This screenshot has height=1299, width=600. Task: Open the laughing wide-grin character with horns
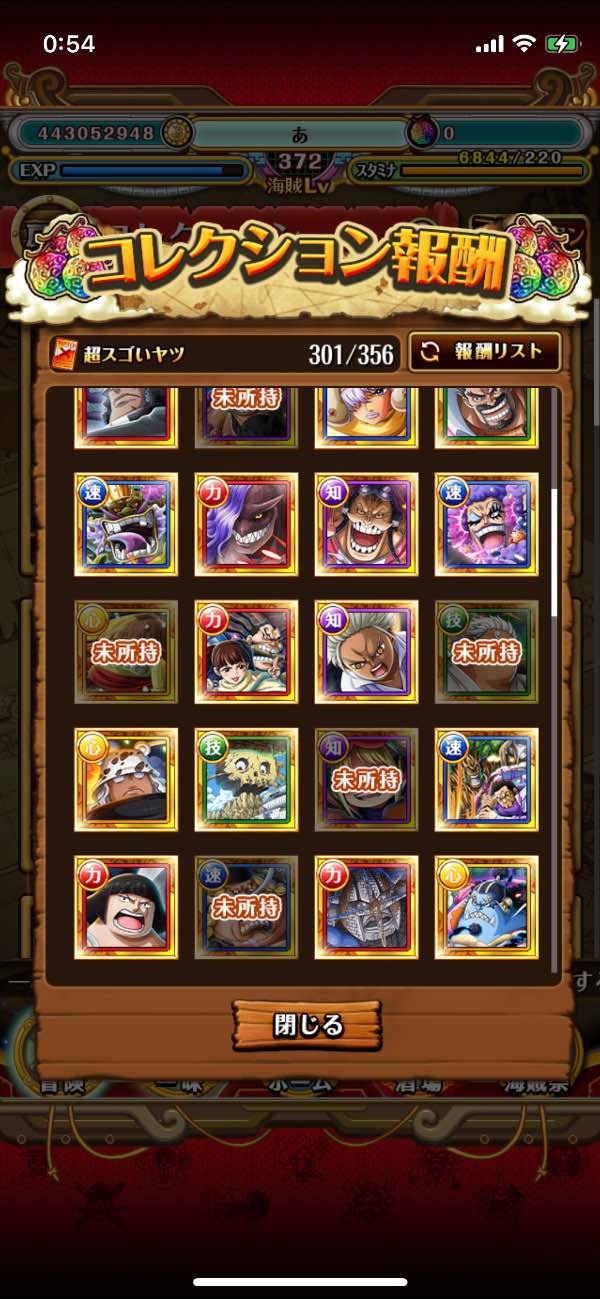366,524
